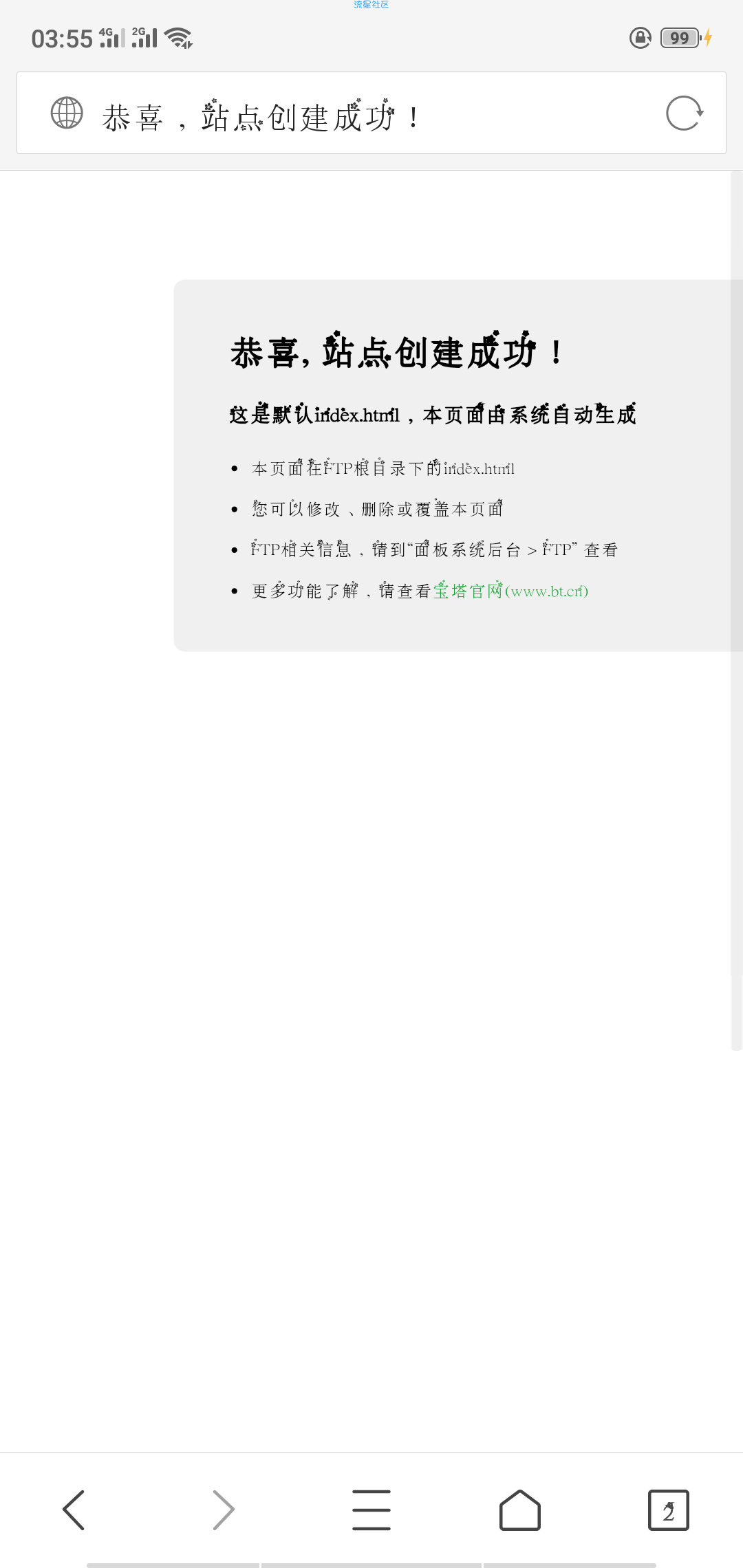Reload the page with the refresh icon

tap(684, 113)
